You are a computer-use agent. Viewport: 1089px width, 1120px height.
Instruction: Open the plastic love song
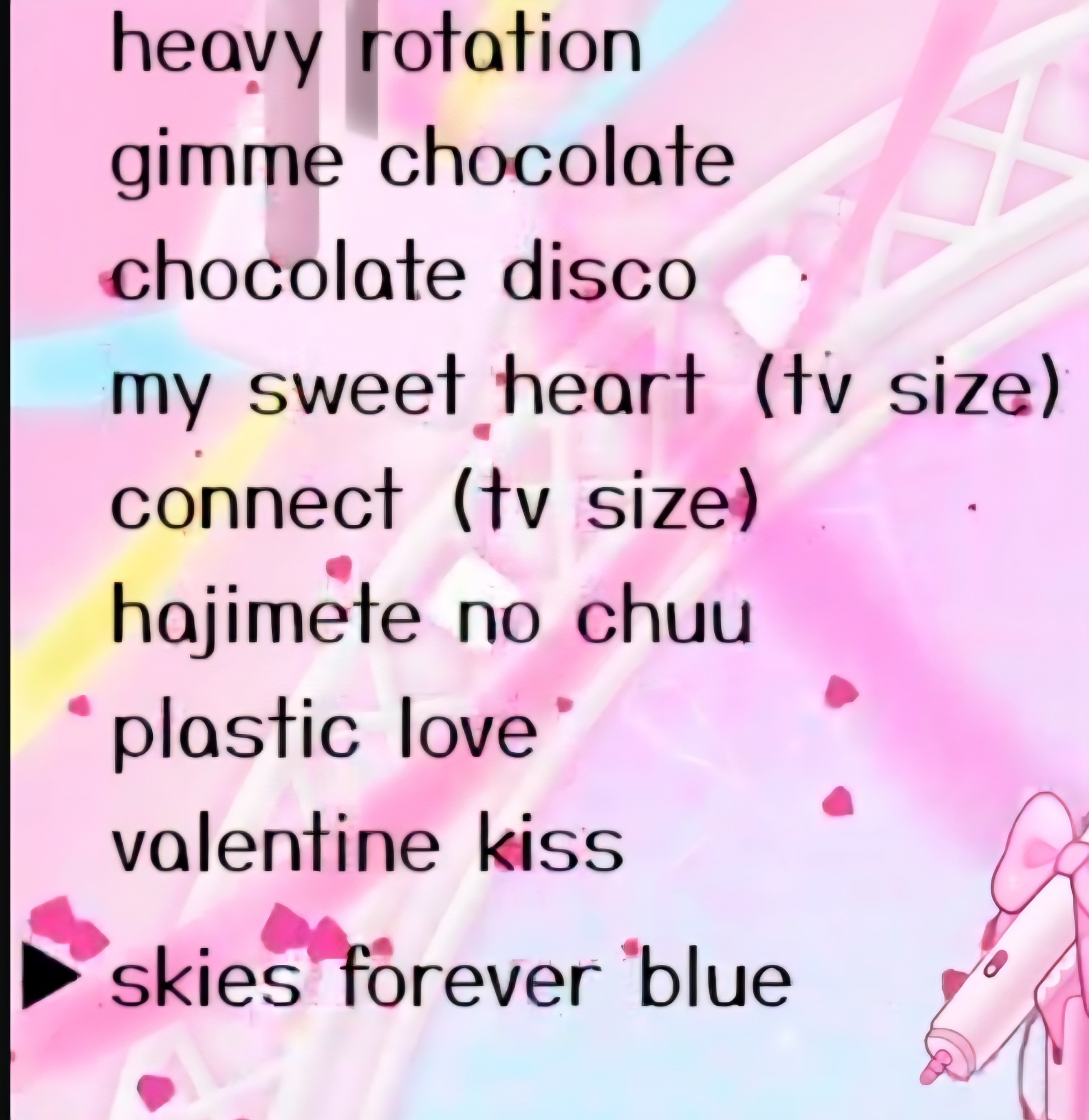(324, 734)
